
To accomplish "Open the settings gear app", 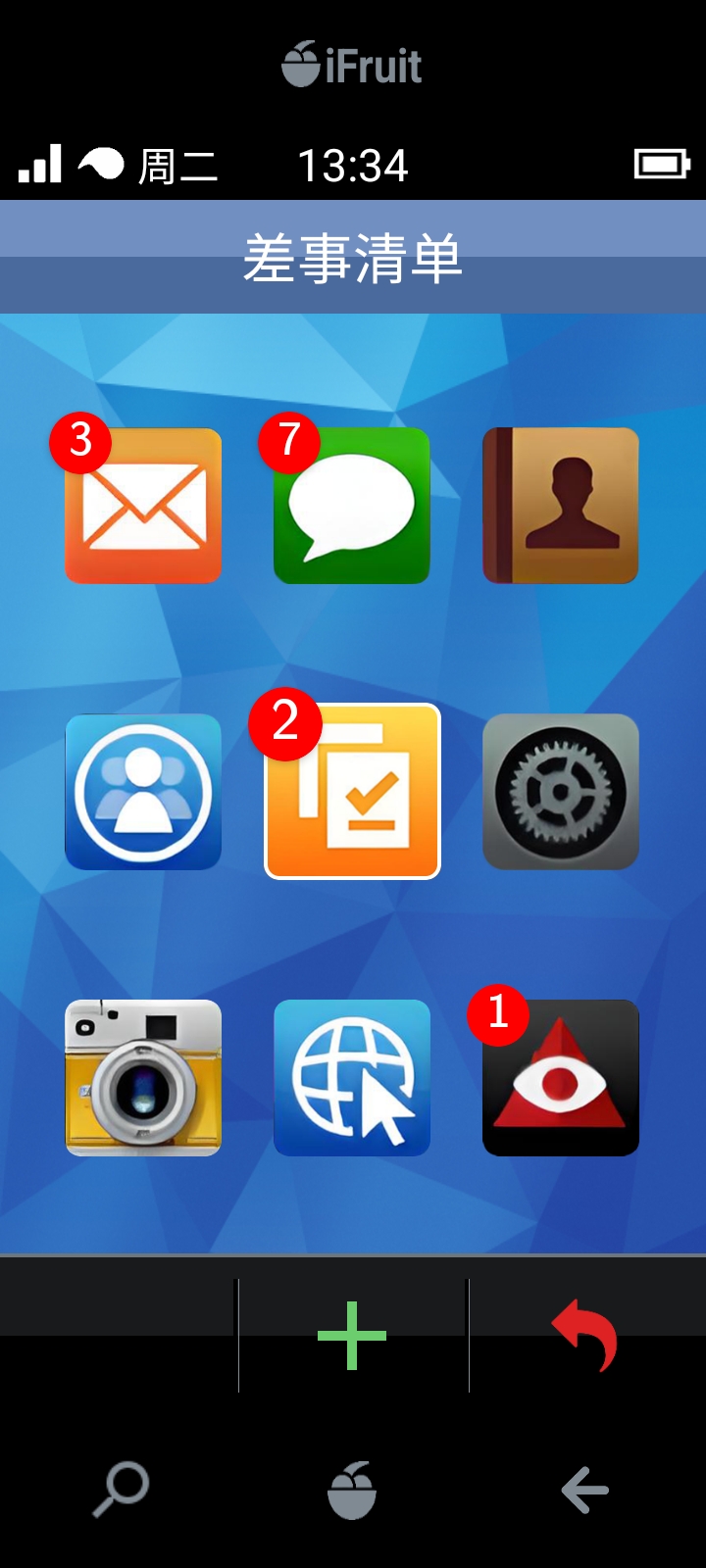I will coord(561,792).
